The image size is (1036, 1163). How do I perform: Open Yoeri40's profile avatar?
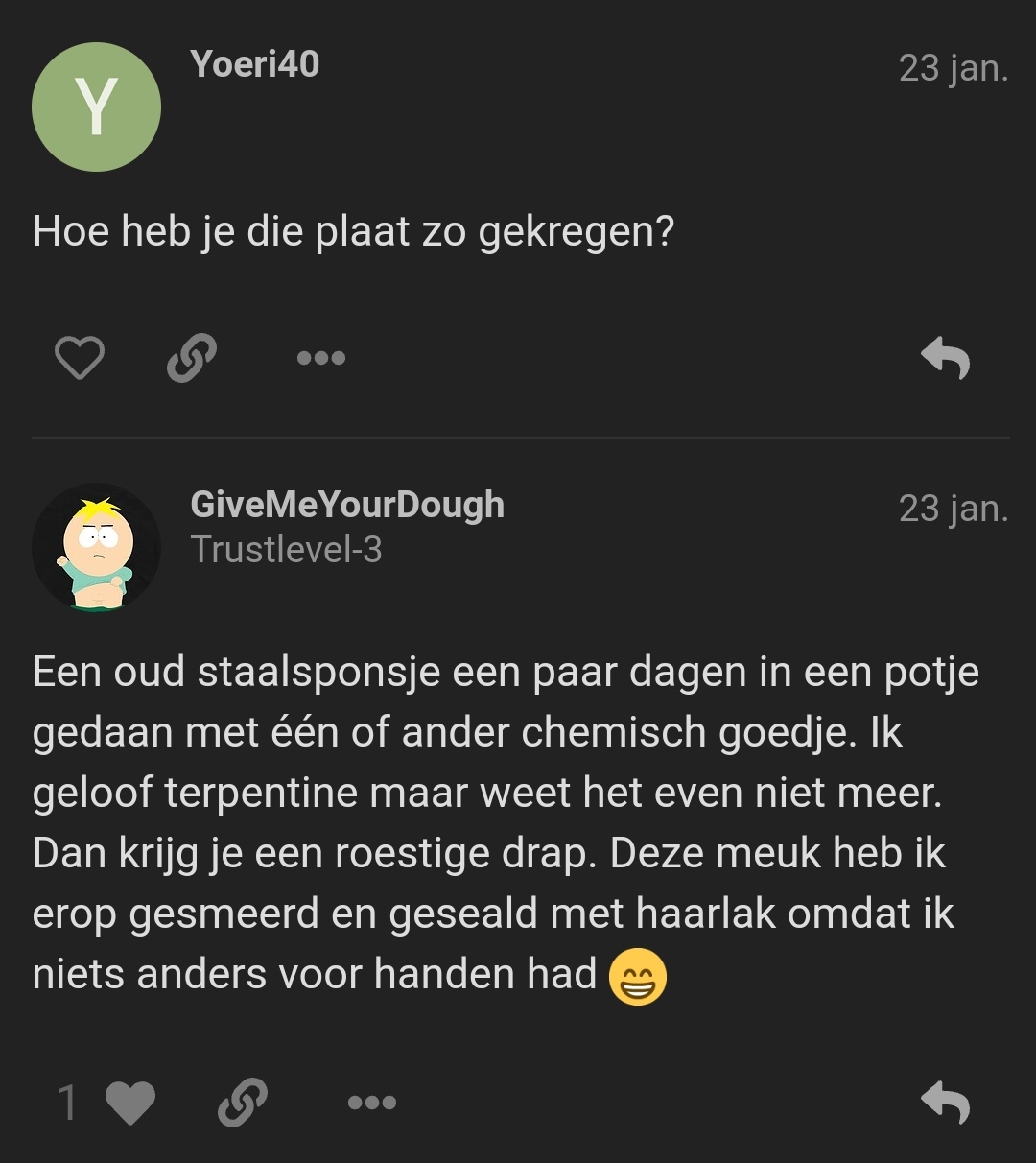(x=96, y=107)
